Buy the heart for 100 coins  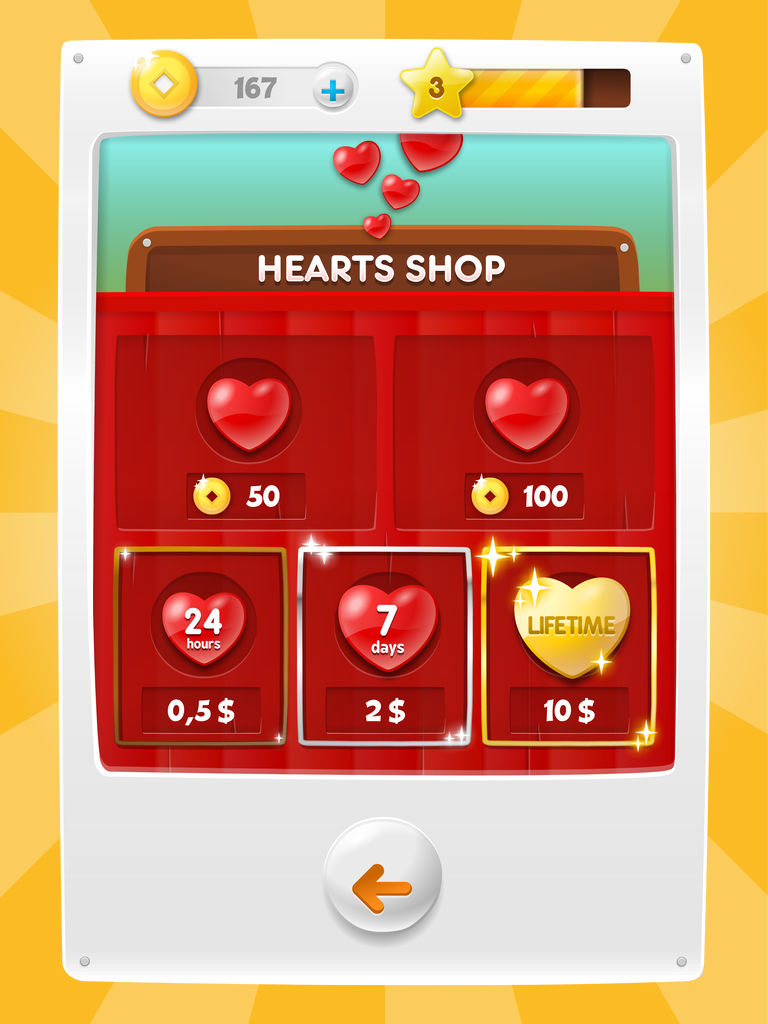(525, 432)
